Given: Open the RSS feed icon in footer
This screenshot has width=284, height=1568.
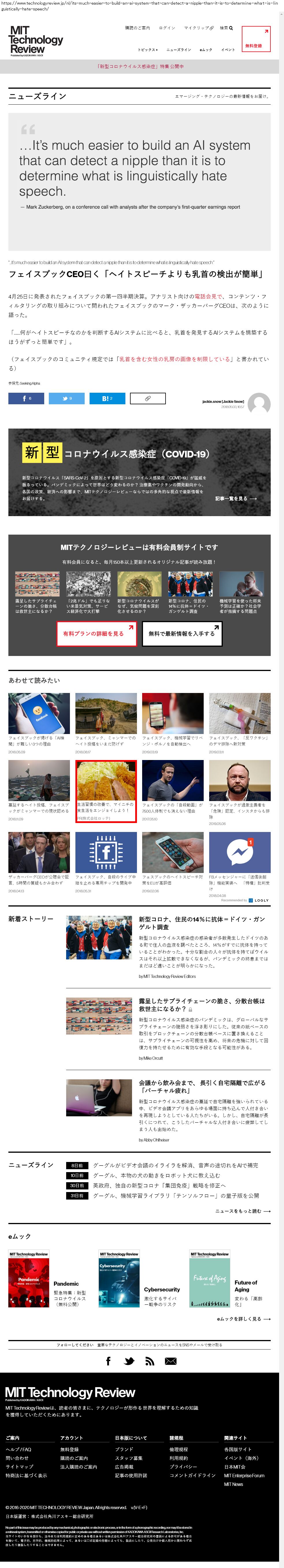Looking at the screenshot, I should (150, 1361).
